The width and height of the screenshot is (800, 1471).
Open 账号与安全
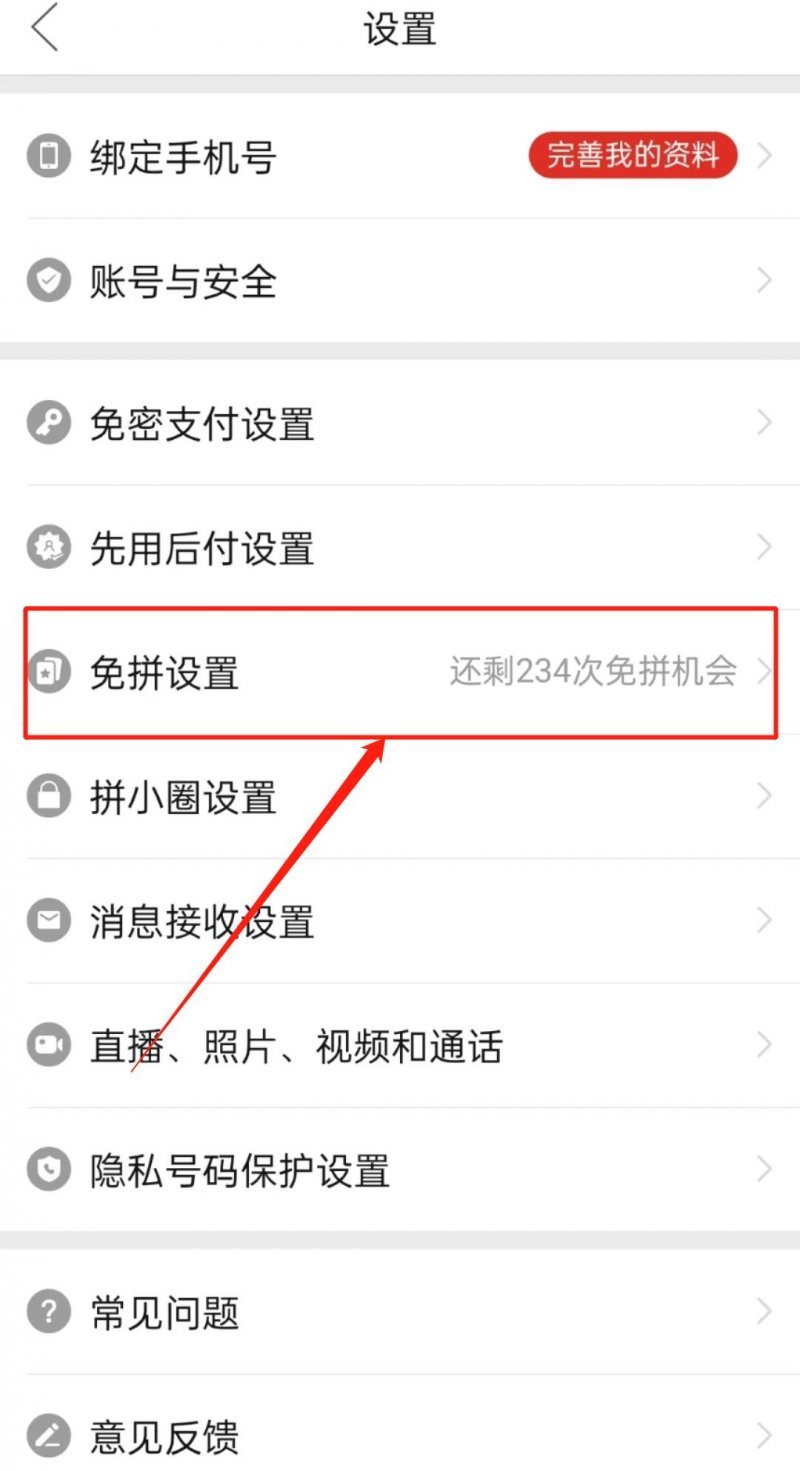(x=400, y=281)
